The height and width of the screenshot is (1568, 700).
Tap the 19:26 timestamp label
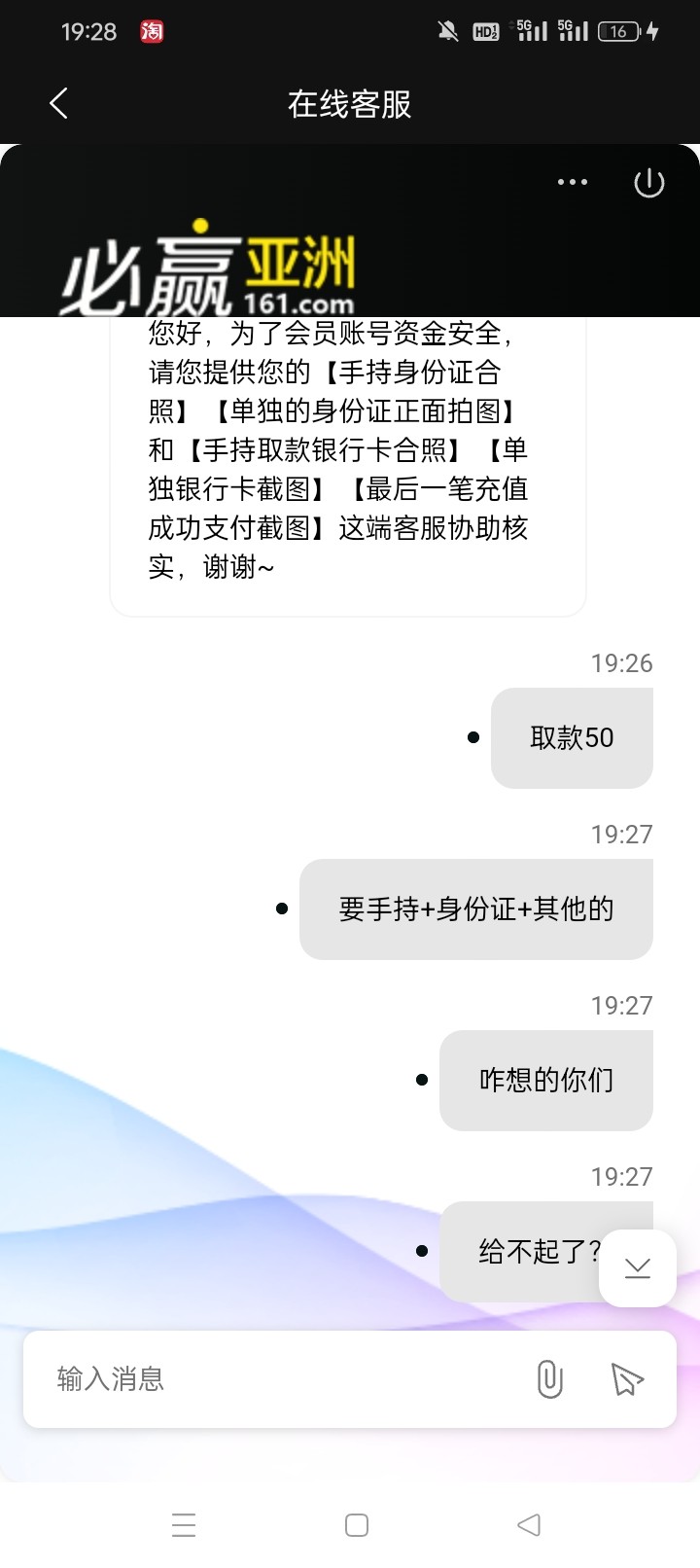tap(621, 663)
